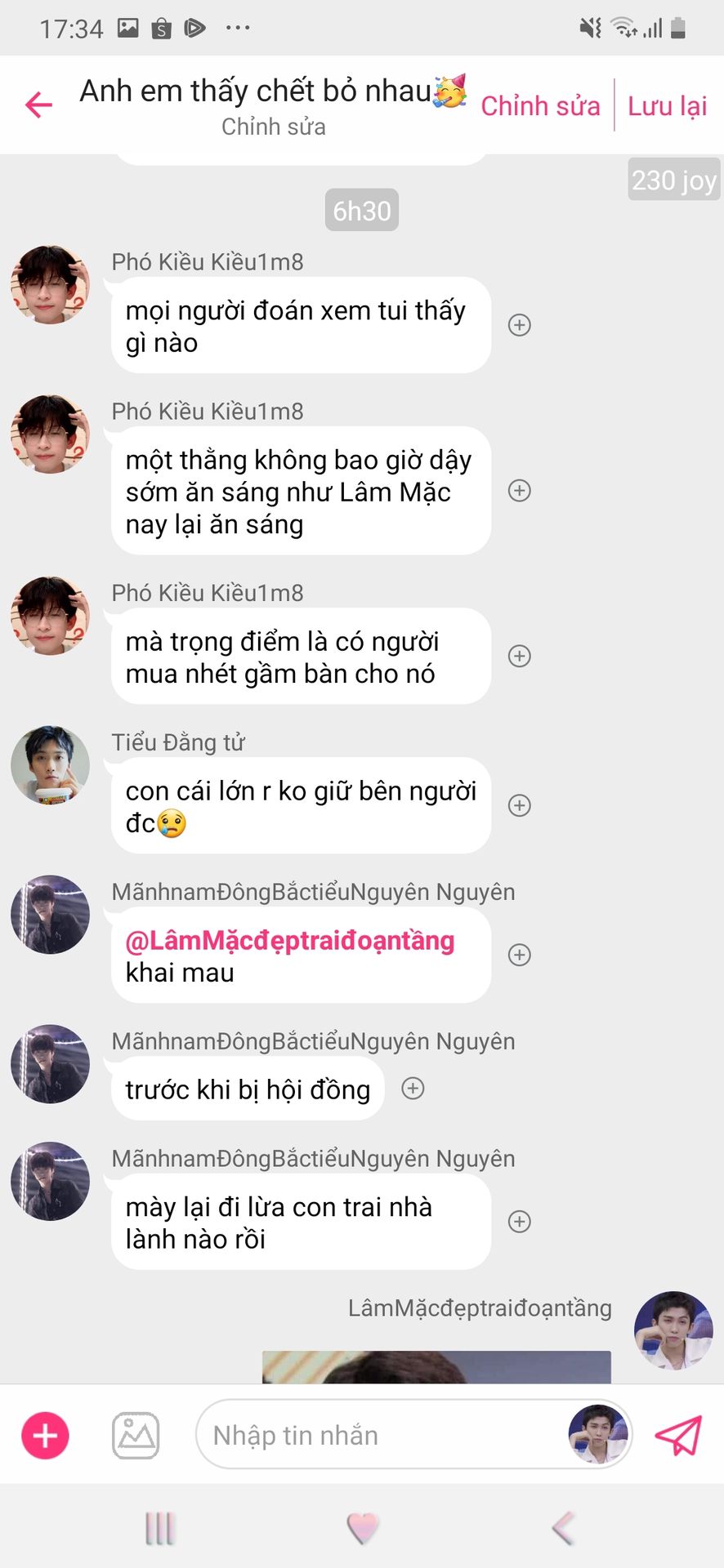
Task: Switch character via avatar in message box
Action: click(598, 1435)
